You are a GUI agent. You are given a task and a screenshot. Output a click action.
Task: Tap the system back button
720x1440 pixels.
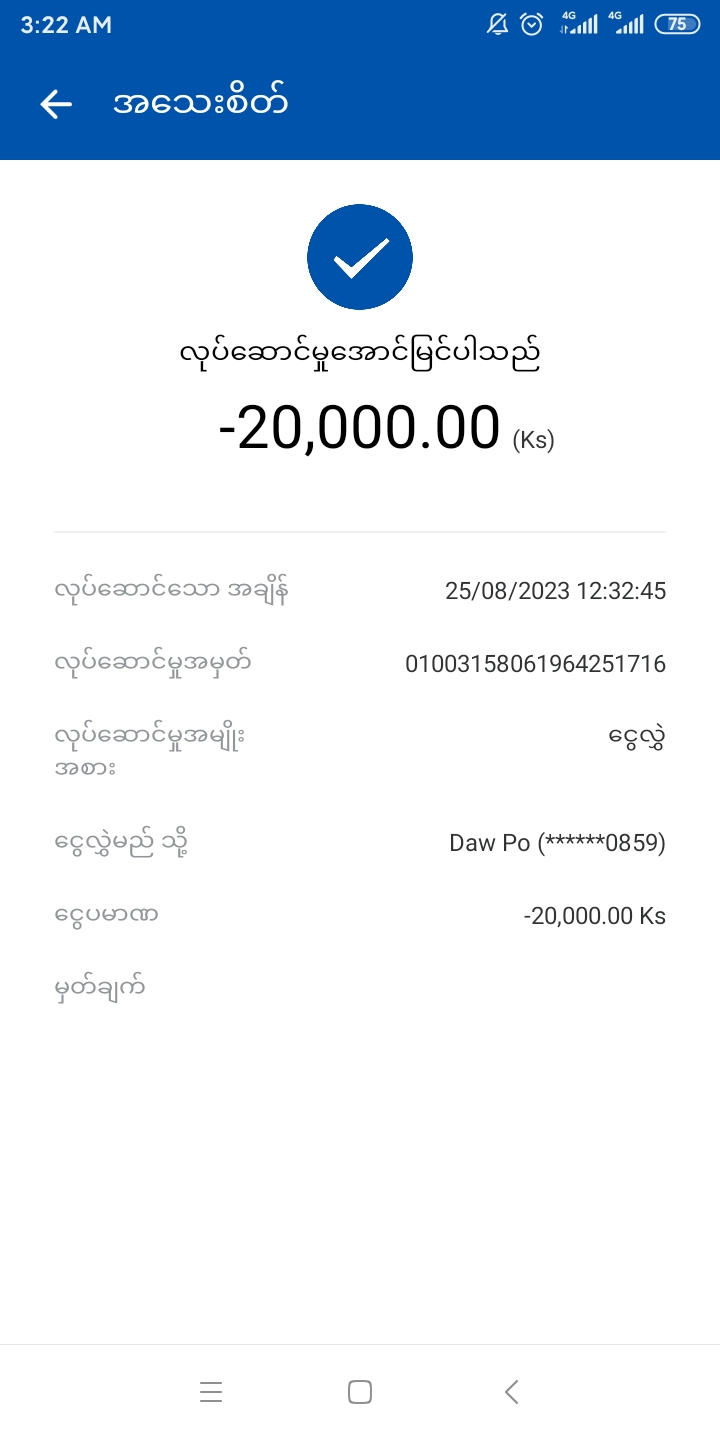511,1392
